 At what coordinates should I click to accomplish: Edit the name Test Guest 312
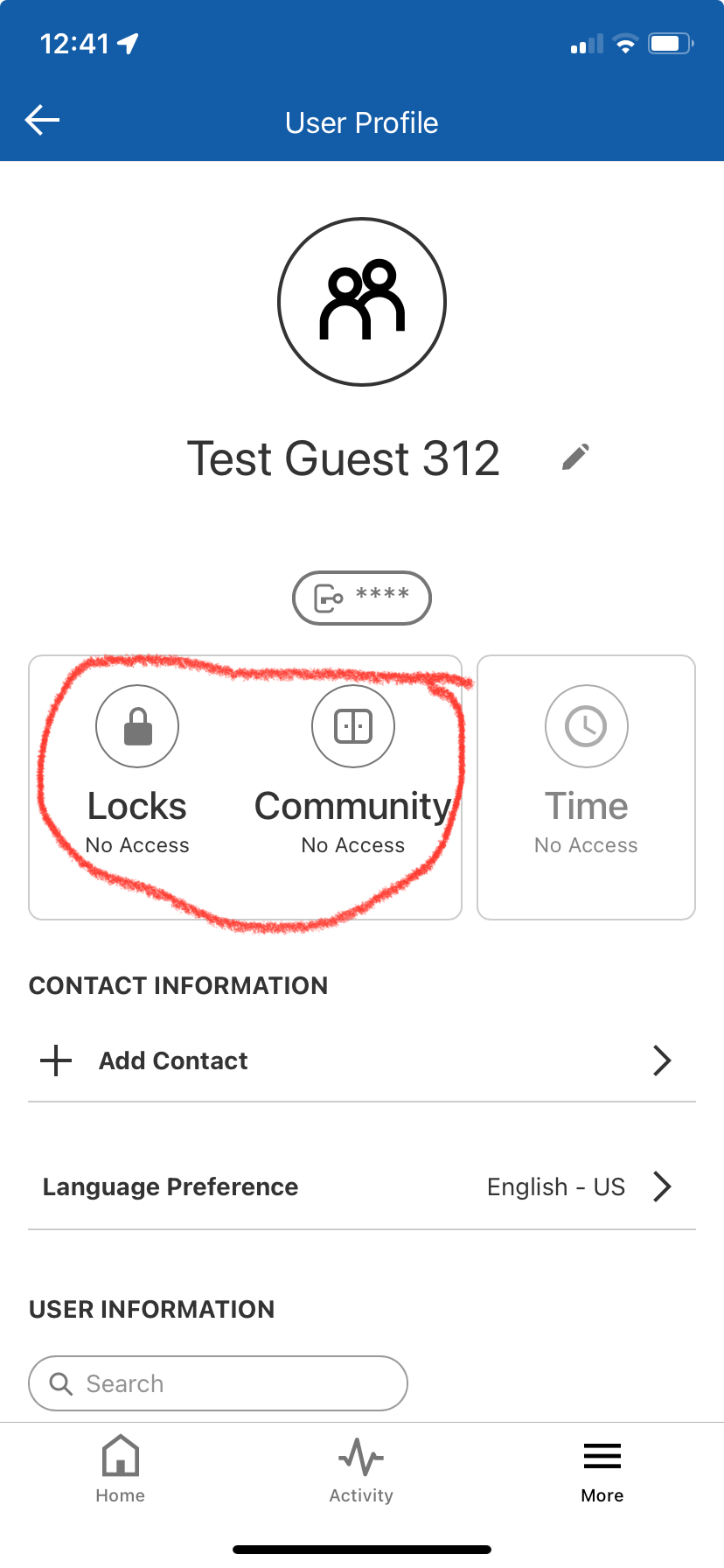[x=575, y=457]
